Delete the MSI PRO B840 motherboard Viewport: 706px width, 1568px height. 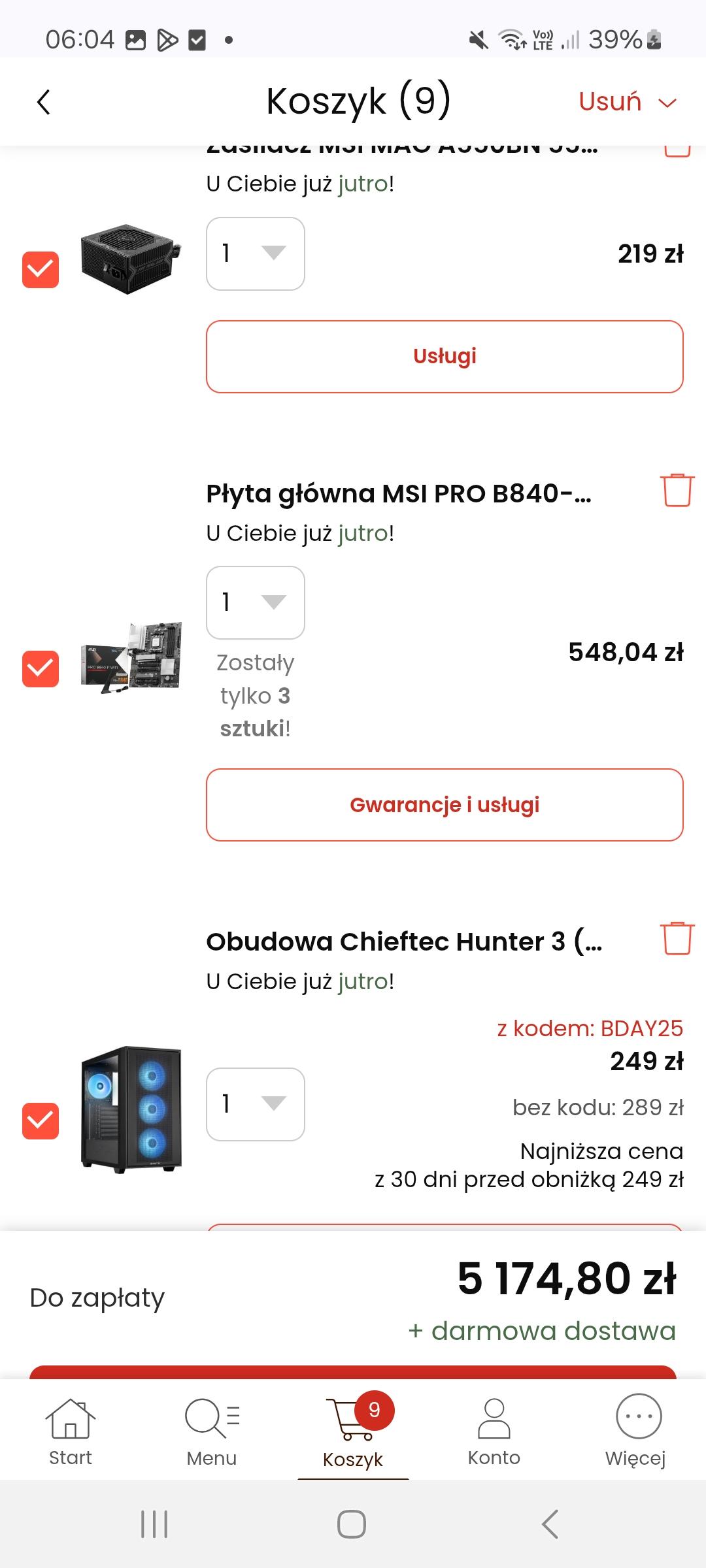point(677,490)
